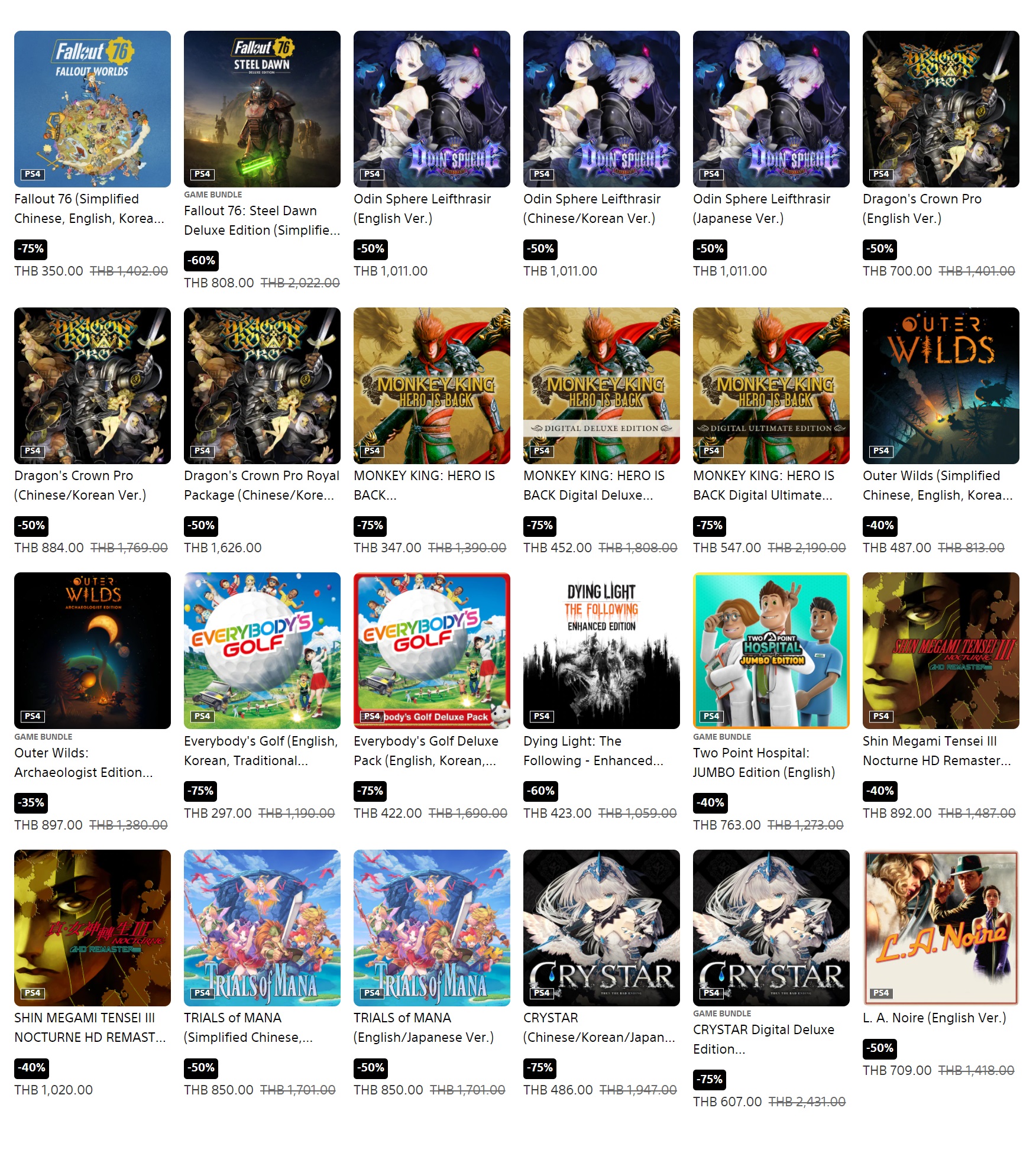
Task: Open Shin Megami Tensei III priced THB 892.00
Action: [941, 650]
